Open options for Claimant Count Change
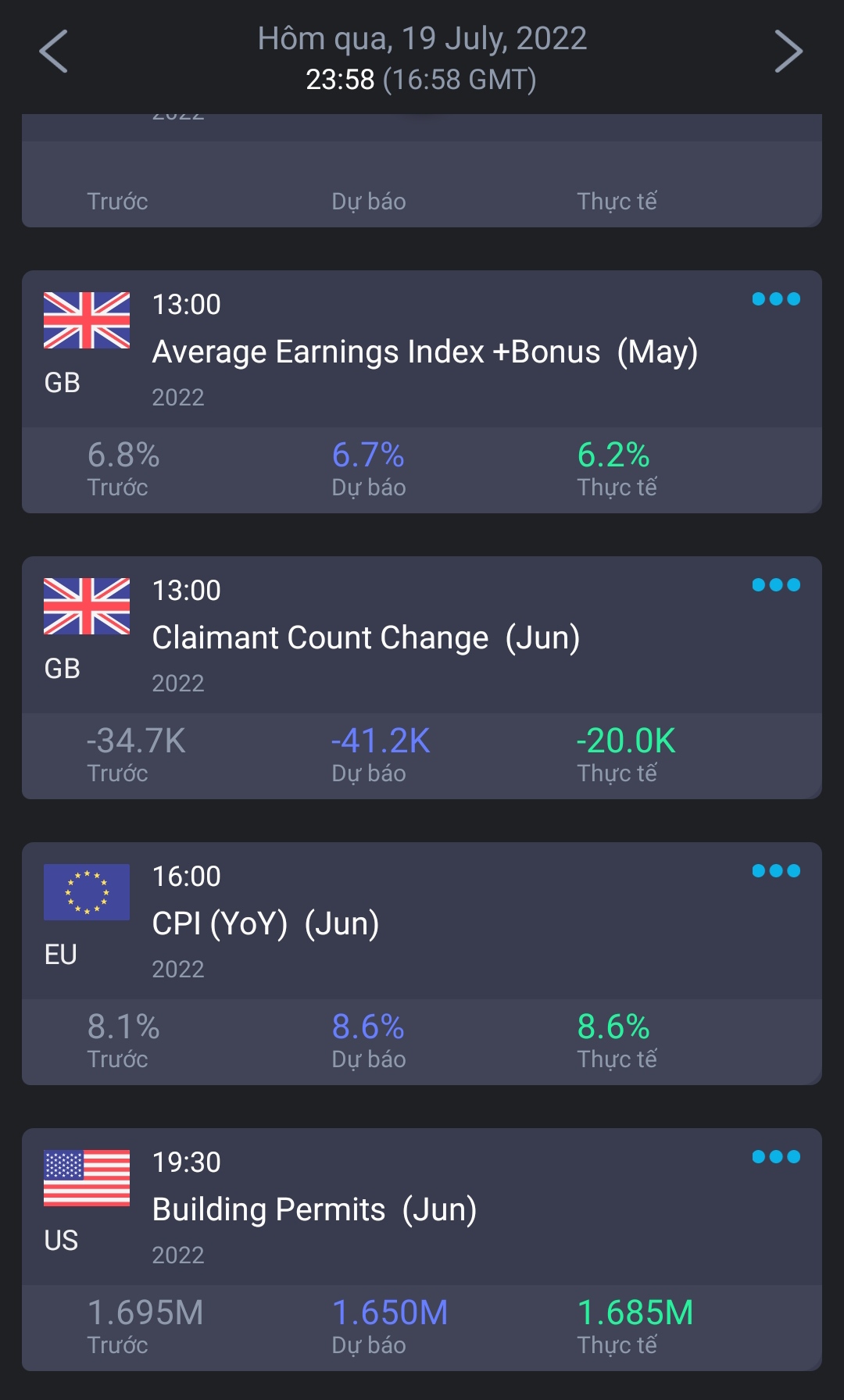The height and width of the screenshot is (1400, 844). point(775,585)
